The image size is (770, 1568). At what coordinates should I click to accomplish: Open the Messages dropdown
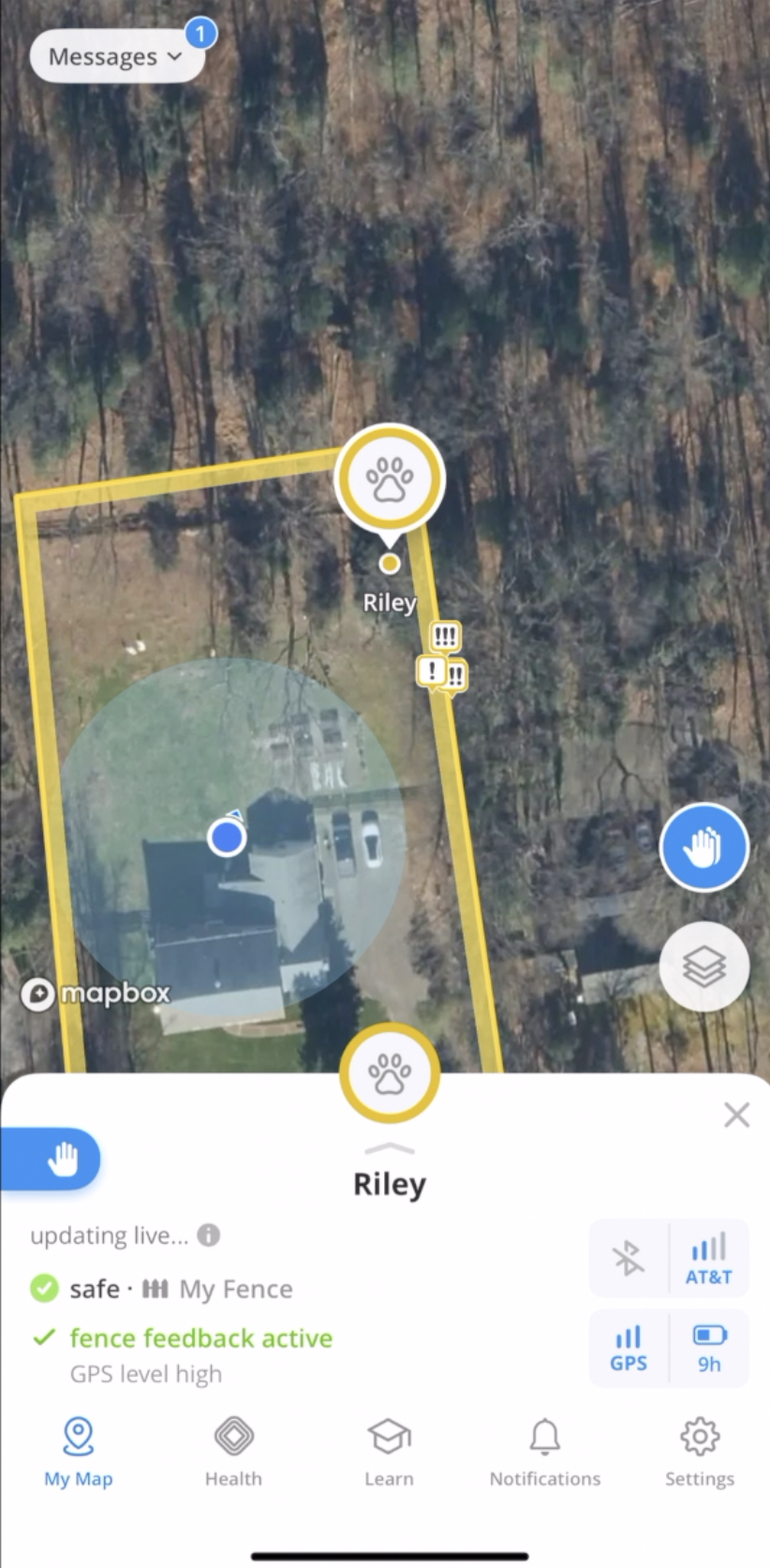click(x=115, y=56)
